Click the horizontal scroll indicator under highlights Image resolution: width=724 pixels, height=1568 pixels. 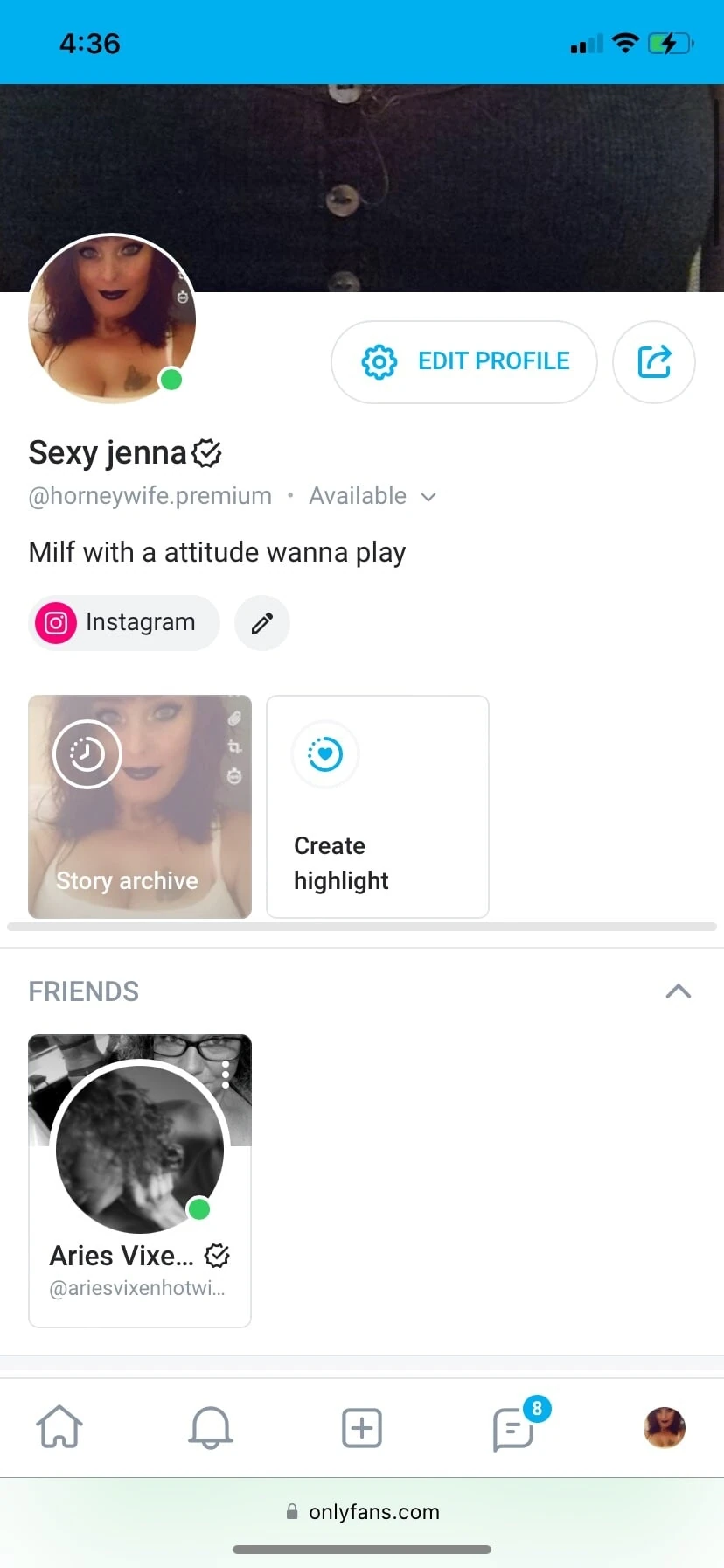point(361,927)
